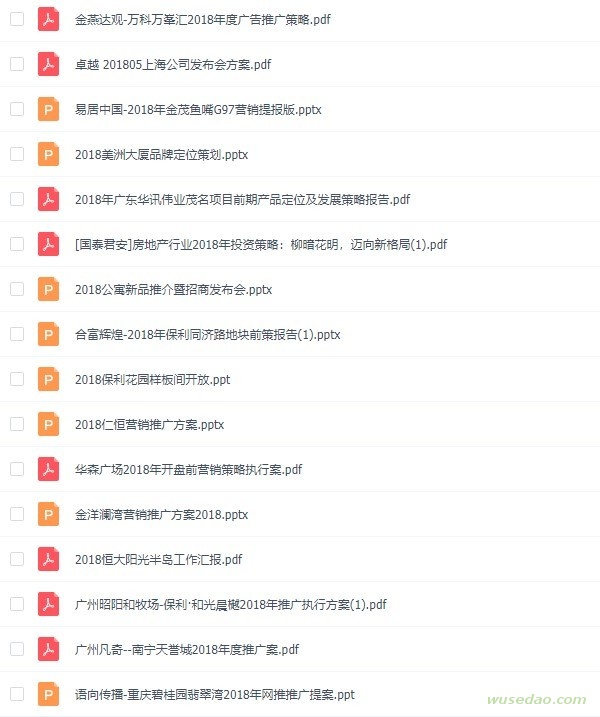600x717 pixels.
Task: Select checkbox next to 合富辉煌-2018年保利同济路地块前策报告
Action: coord(17,334)
